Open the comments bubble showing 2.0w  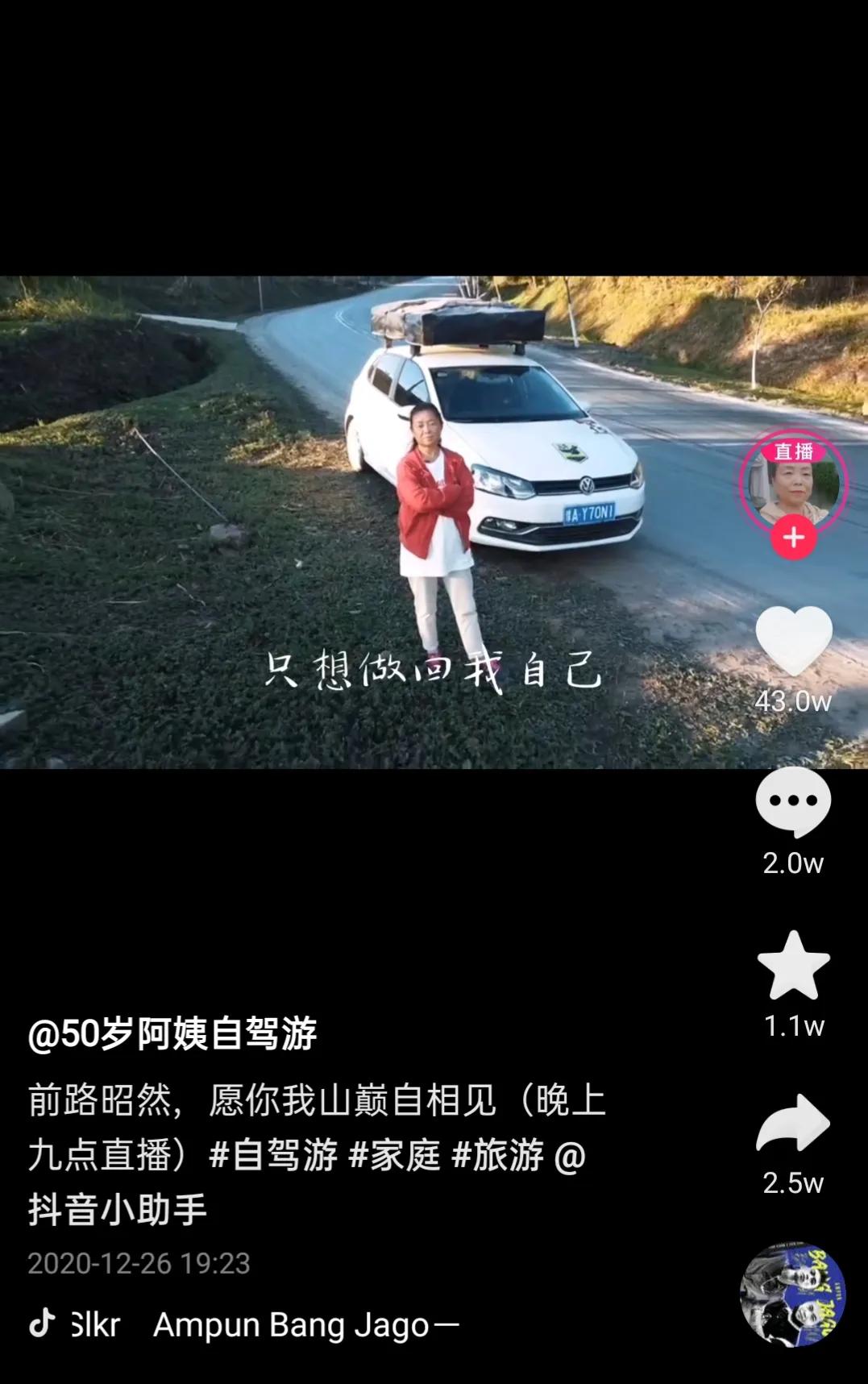point(793,801)
